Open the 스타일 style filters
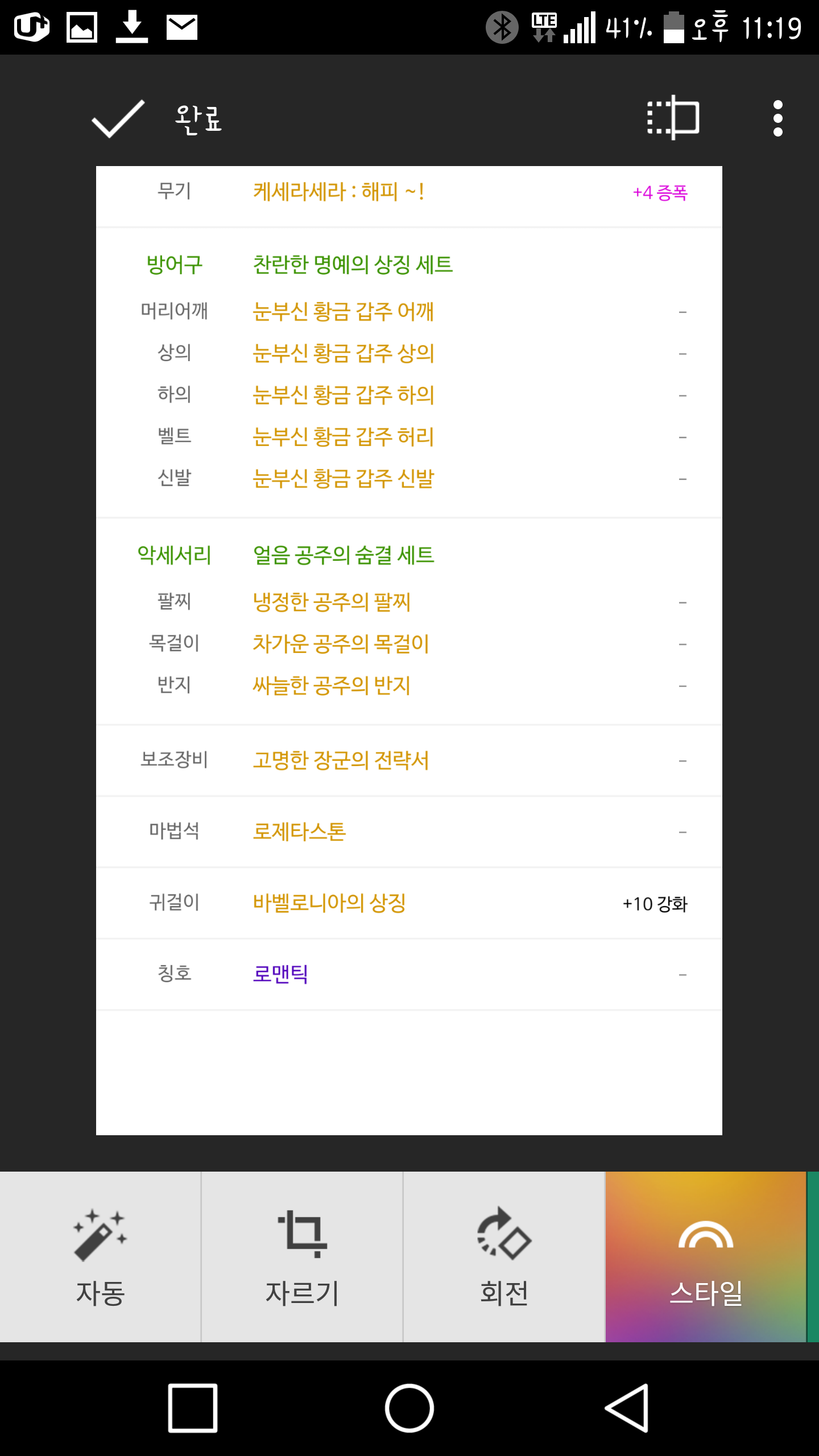Screen dimensions: 819x1456 click(x=705, y=1256)
